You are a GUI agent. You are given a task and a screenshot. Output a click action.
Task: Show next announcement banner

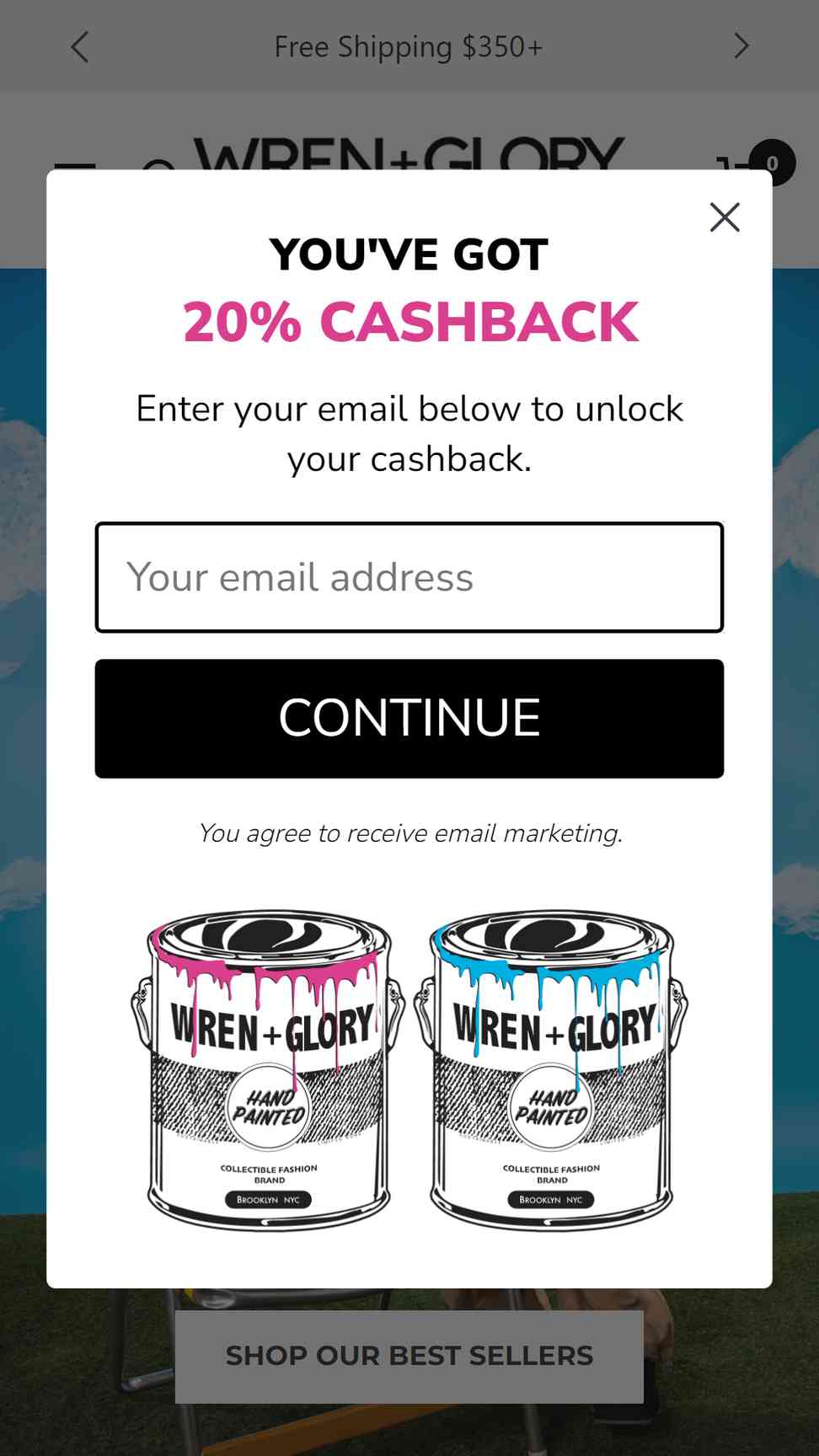coord(741,46)
